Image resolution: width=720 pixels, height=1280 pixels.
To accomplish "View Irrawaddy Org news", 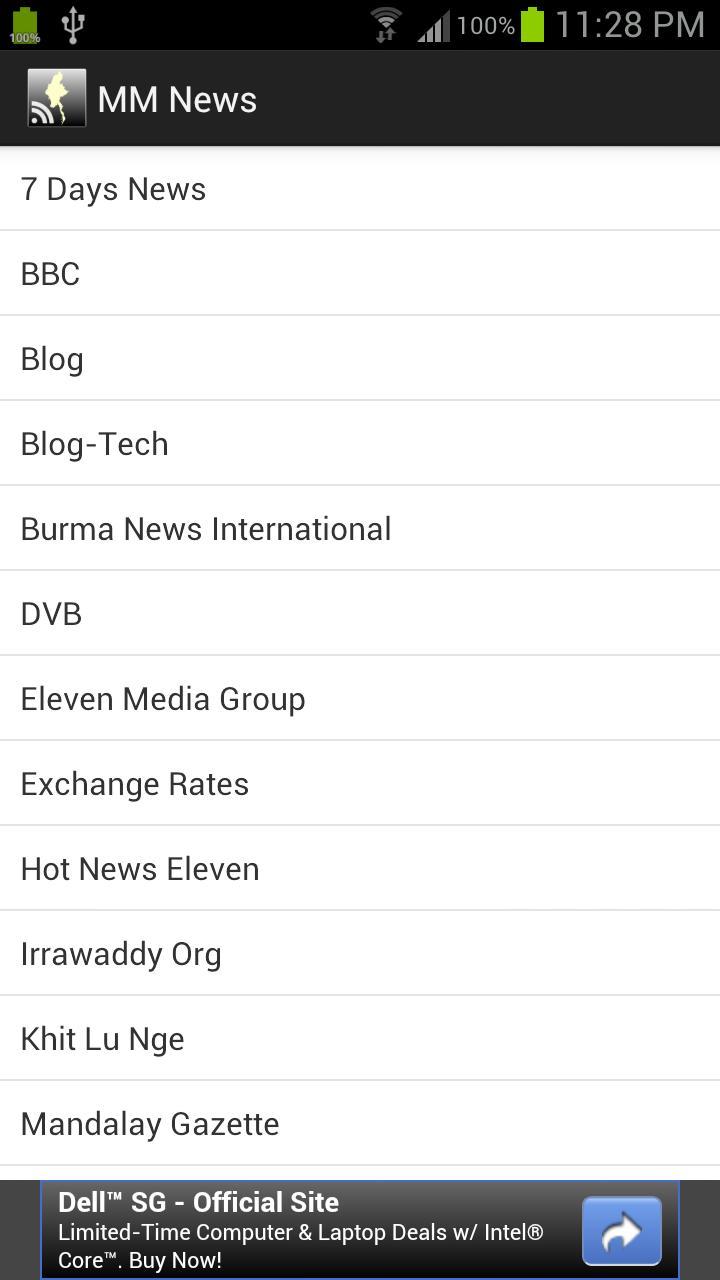I will point(121,954).
